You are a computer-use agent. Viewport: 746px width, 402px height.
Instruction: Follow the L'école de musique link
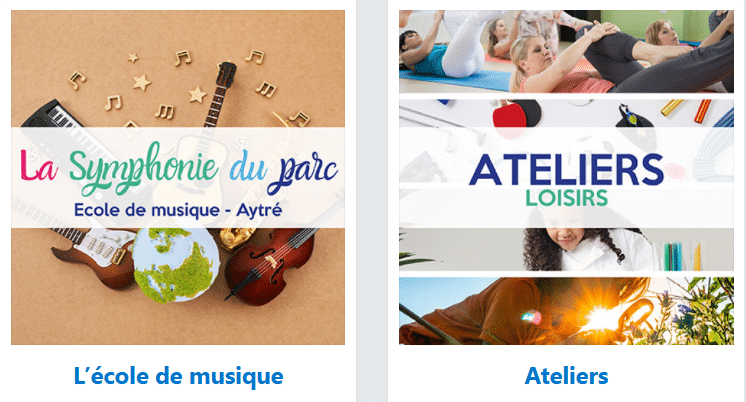(178, 377)
